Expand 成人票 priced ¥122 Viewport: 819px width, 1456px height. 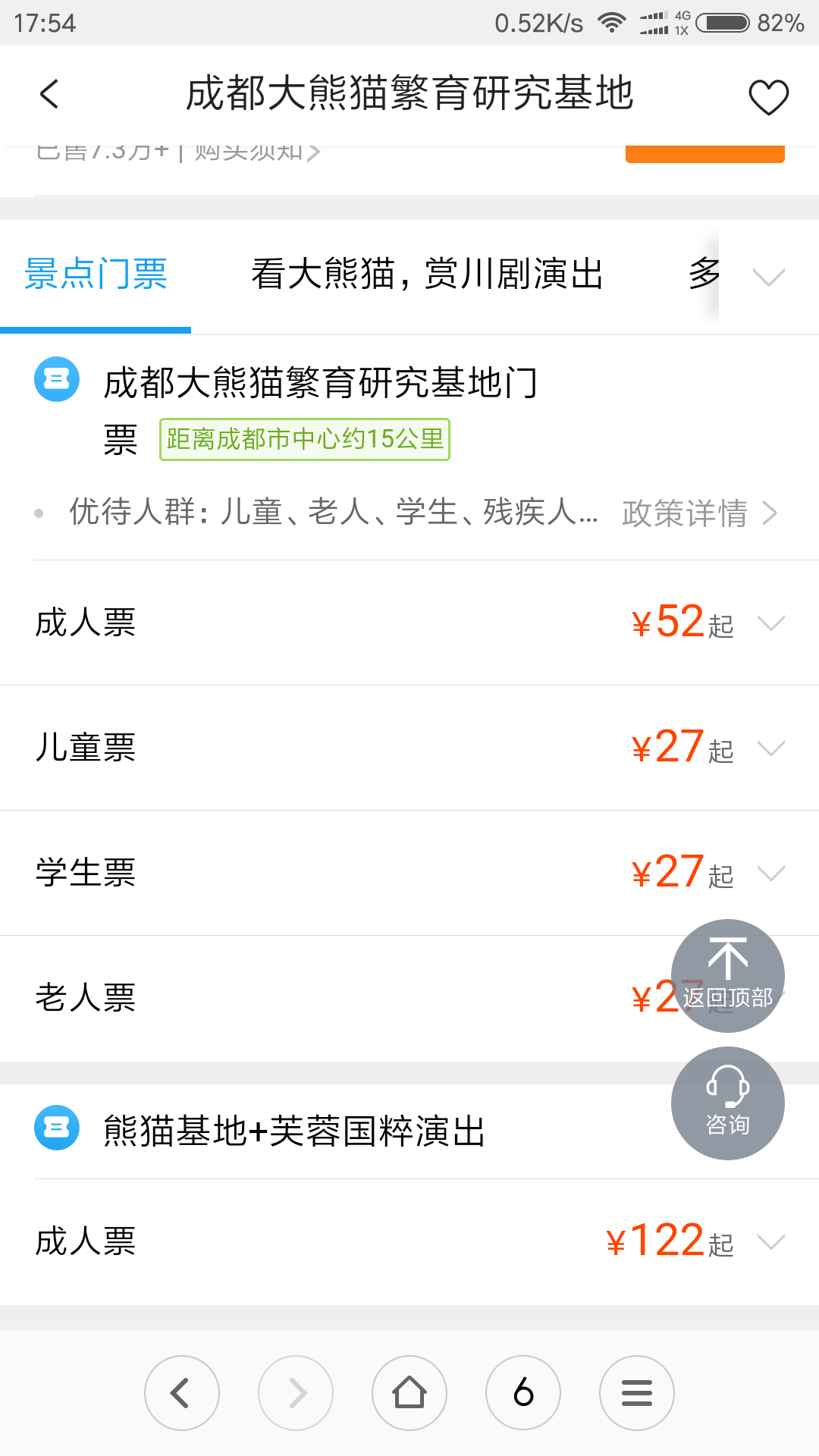(x=409, y=1242)
